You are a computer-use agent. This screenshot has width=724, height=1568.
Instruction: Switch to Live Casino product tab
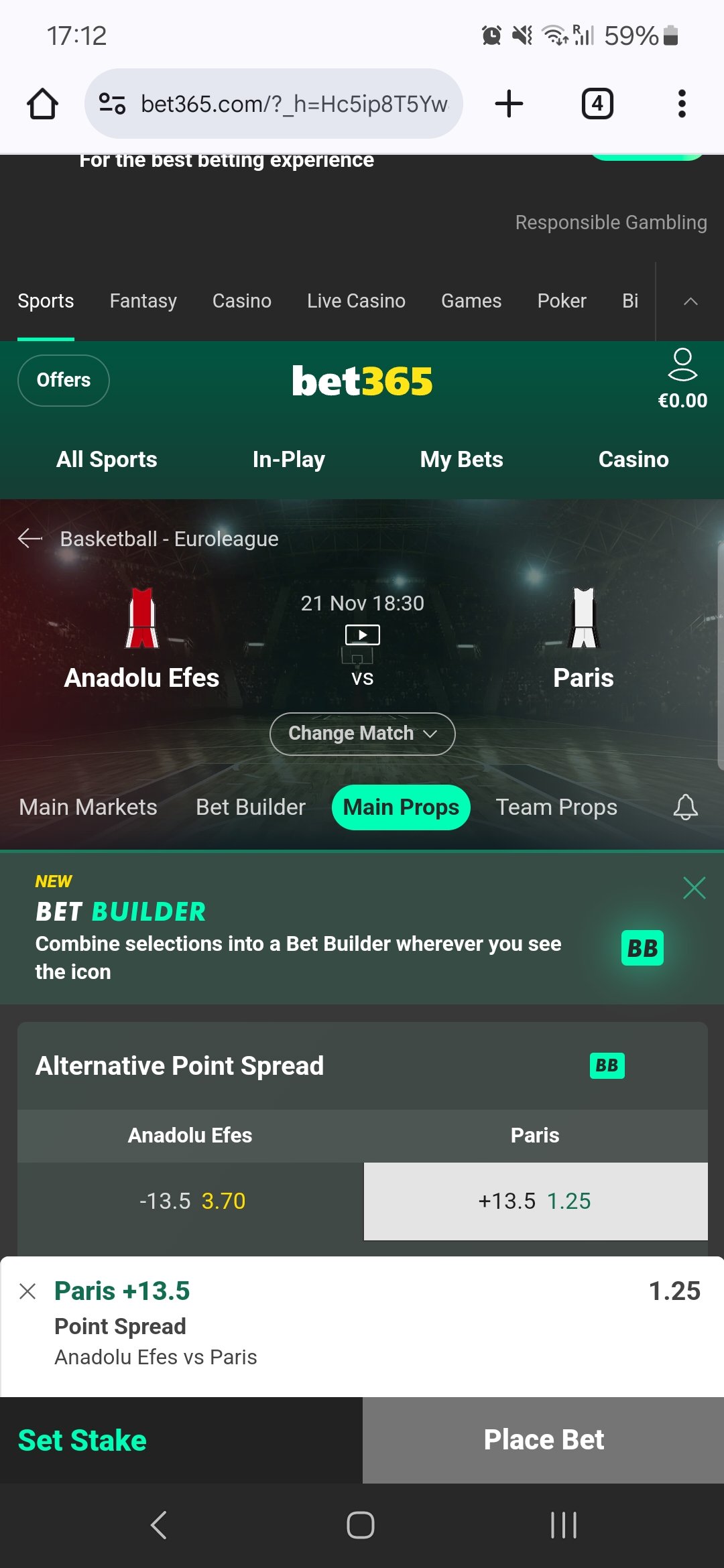coord(356,301)
